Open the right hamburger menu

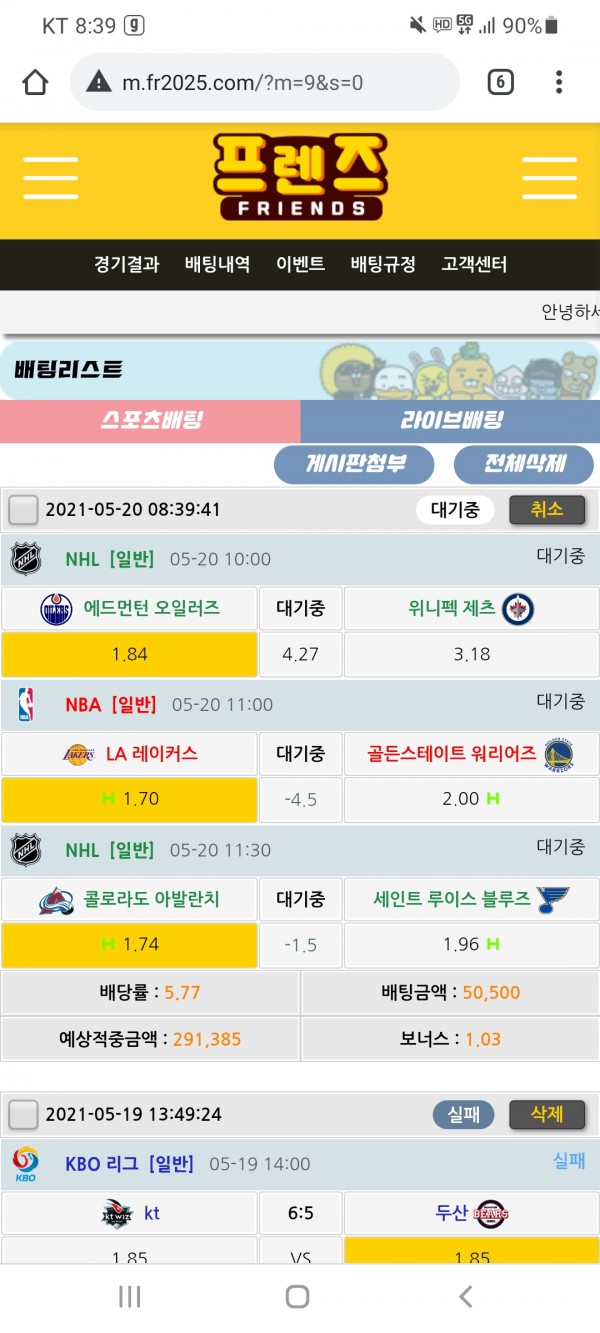click(549, 178)
